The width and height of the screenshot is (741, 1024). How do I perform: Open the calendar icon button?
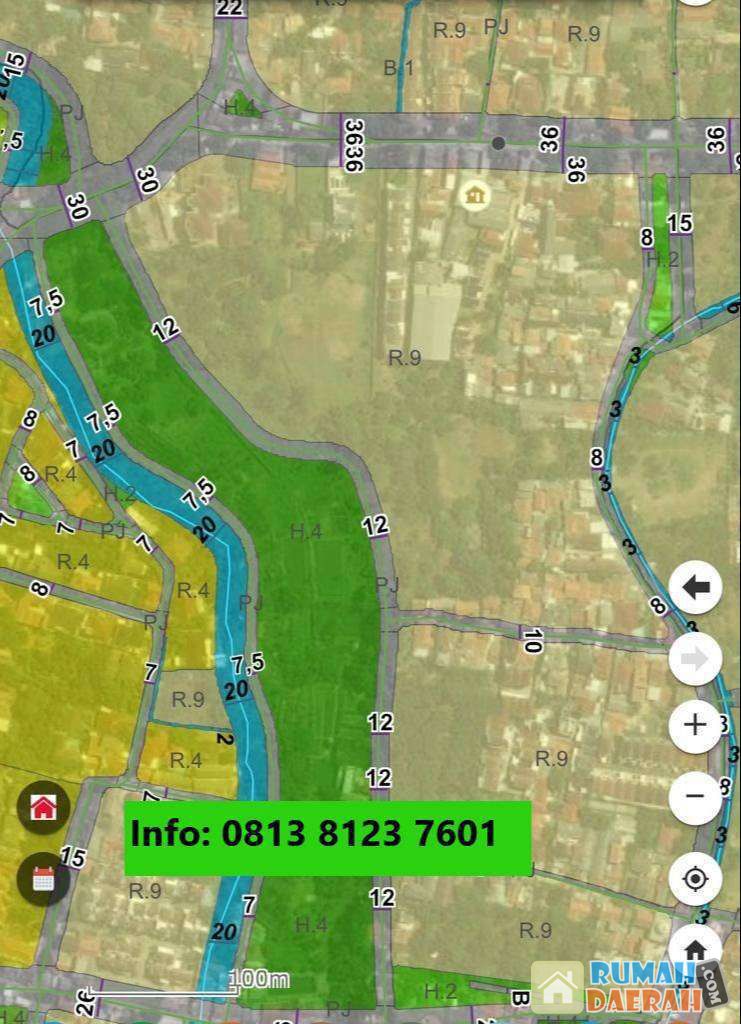tap(43, 879)
